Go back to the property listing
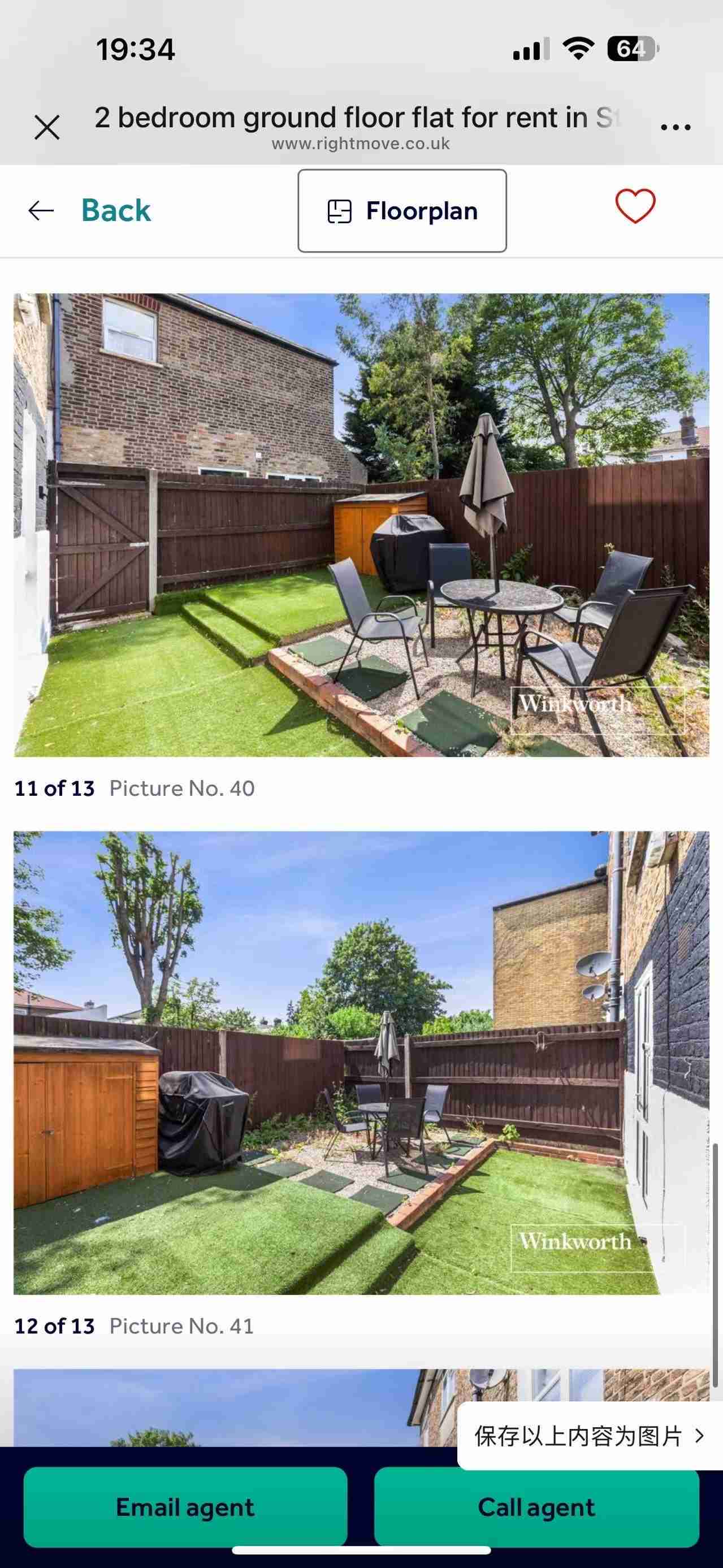 [x=90, y=211]
